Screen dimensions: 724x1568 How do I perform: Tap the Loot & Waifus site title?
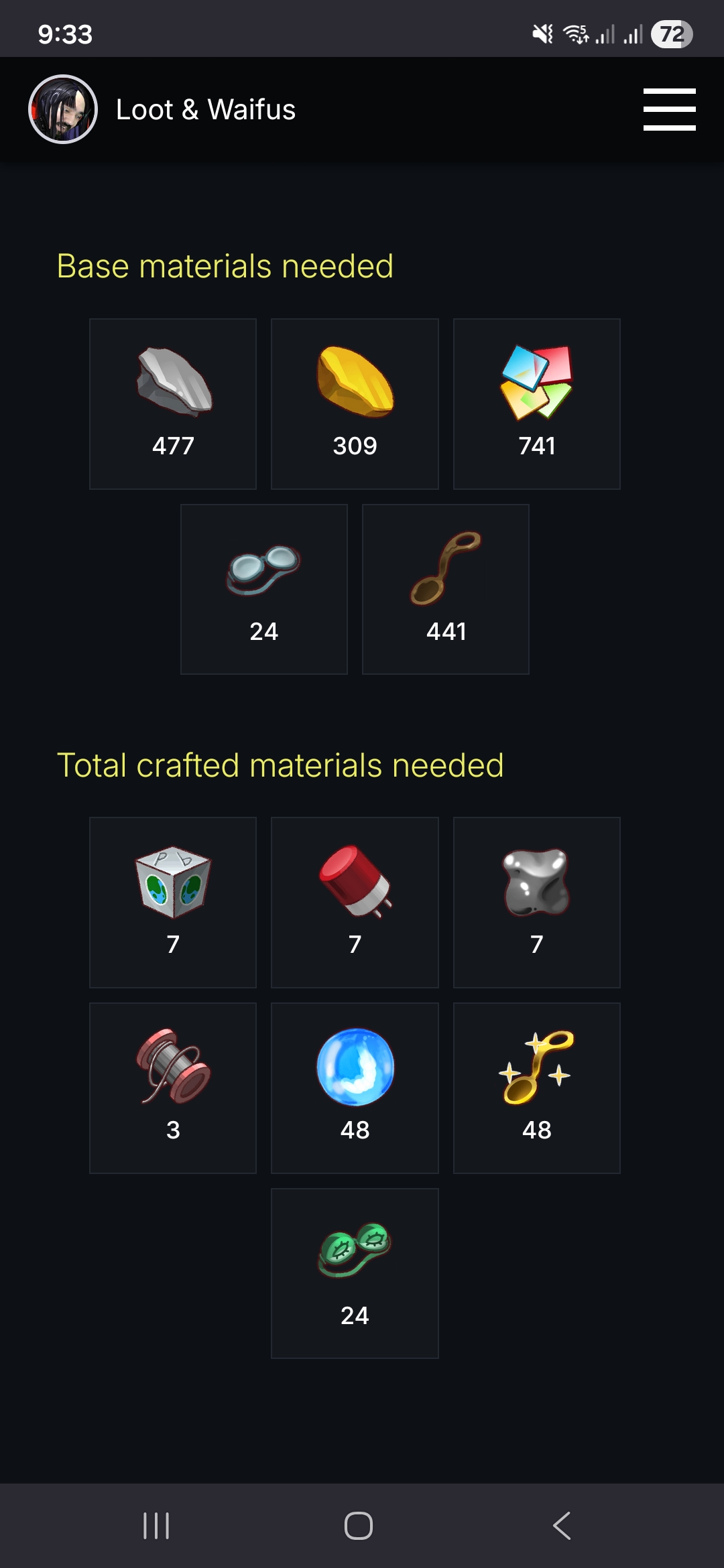(205, 110)
